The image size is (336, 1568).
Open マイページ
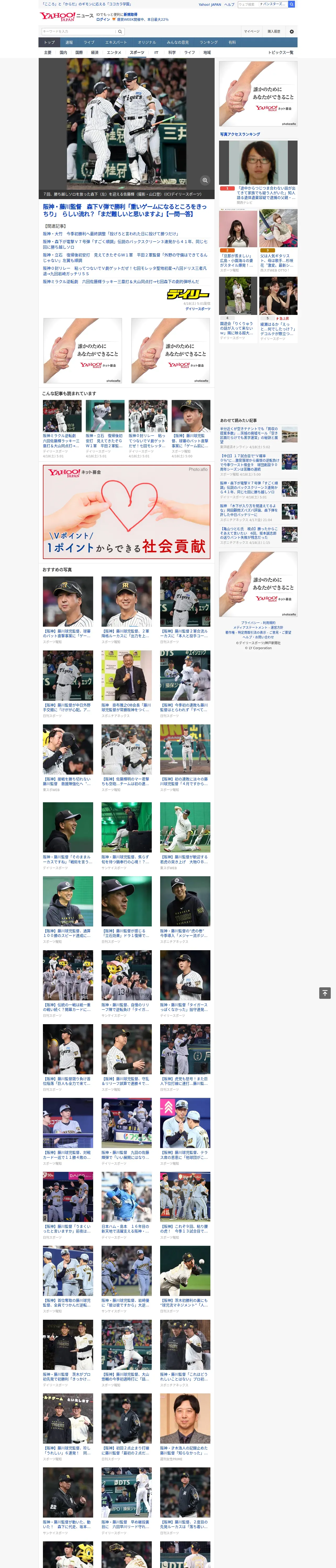[251, 31]
